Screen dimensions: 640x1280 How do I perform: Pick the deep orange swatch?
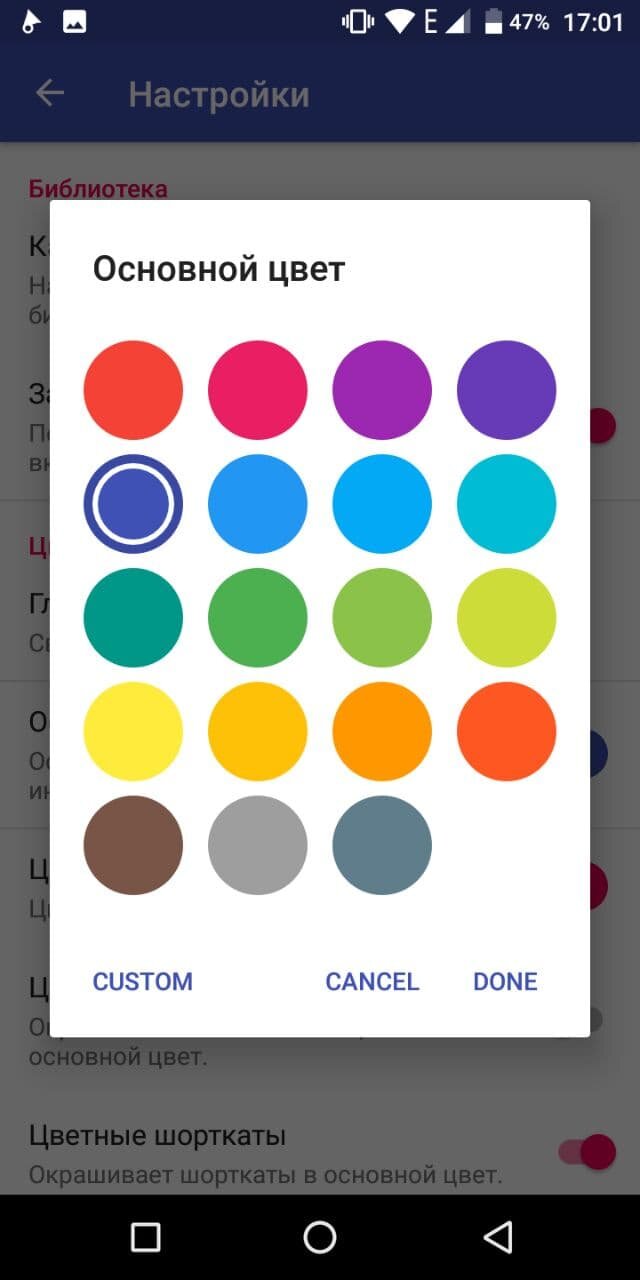tap(507, 732)
